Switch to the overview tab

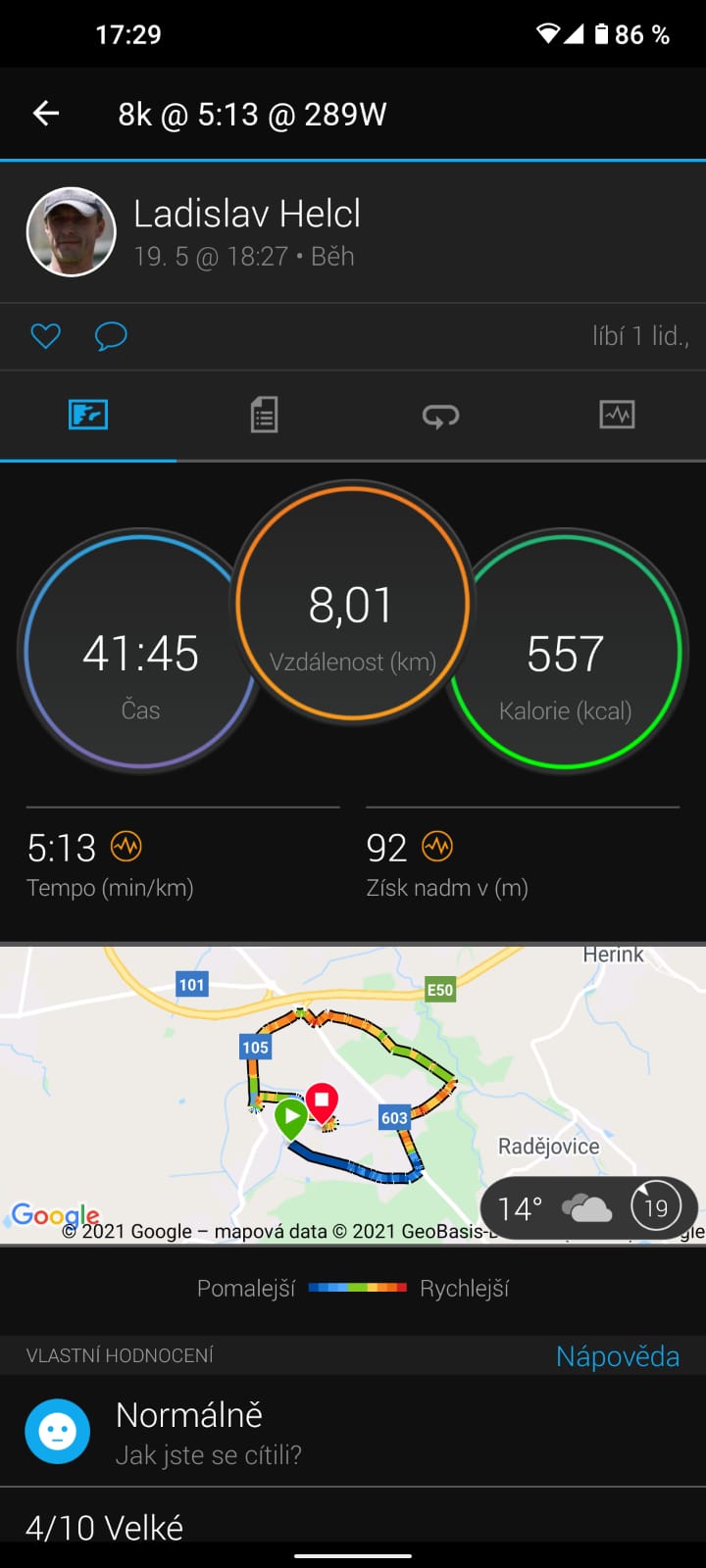pos(88,416)
